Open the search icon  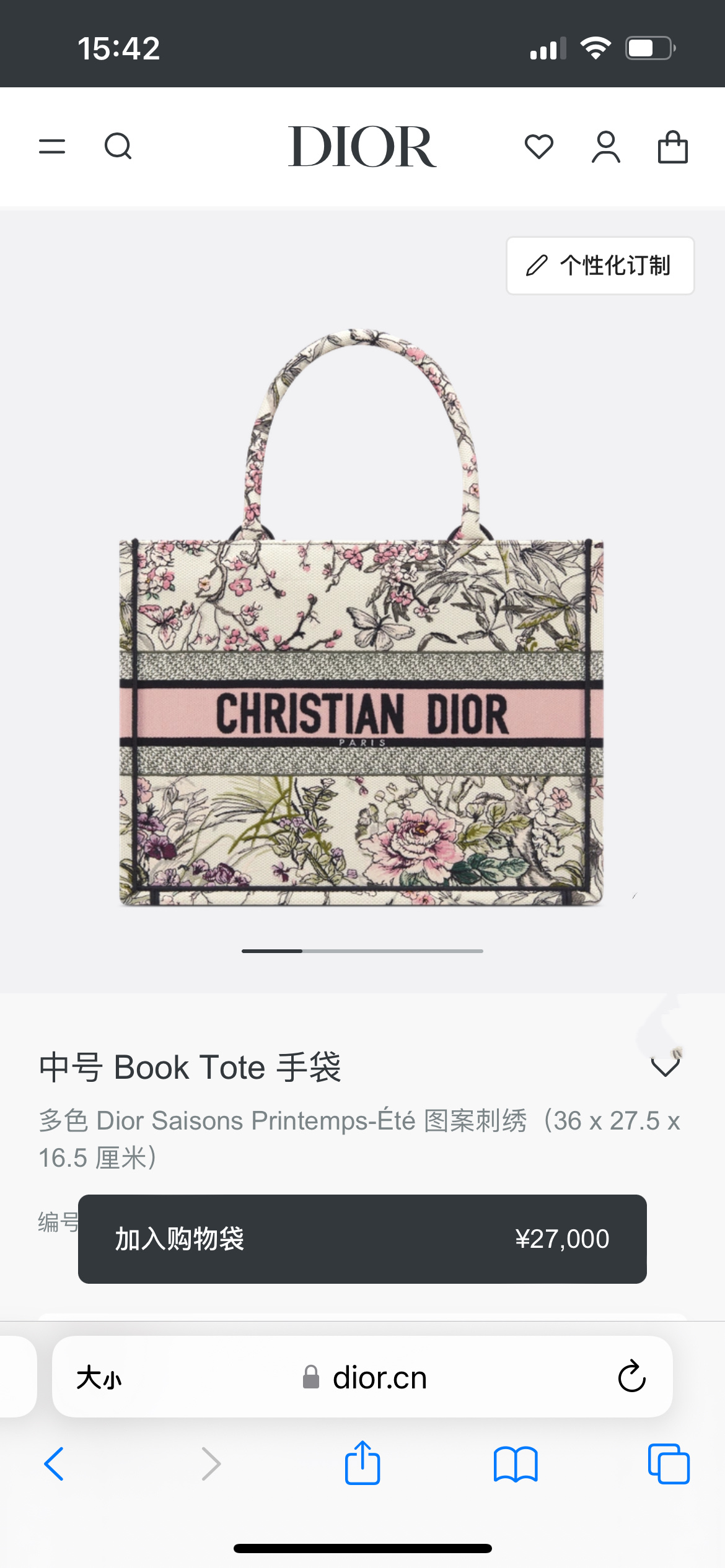click(x=118, y=147)
